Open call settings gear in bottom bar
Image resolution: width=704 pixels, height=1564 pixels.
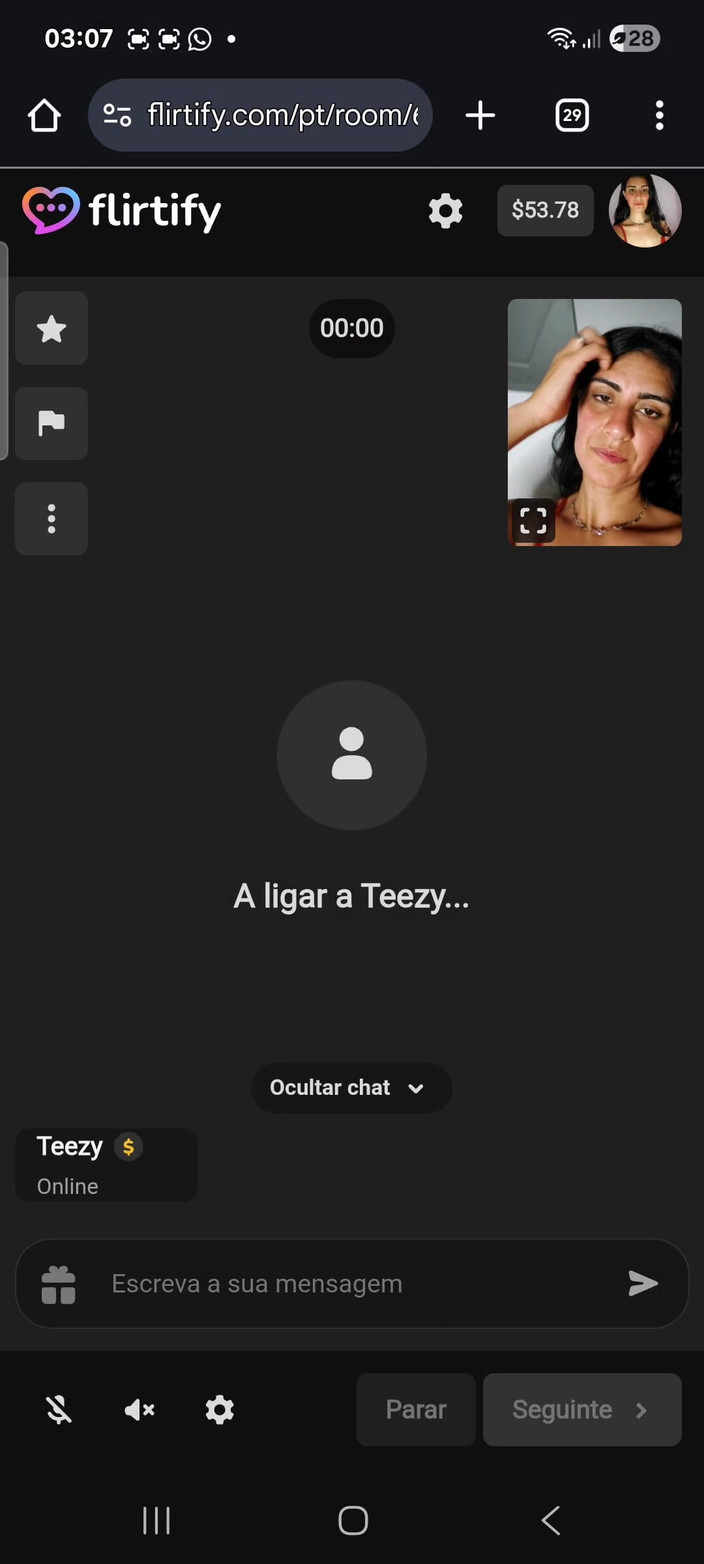[x=219, y=1410]
